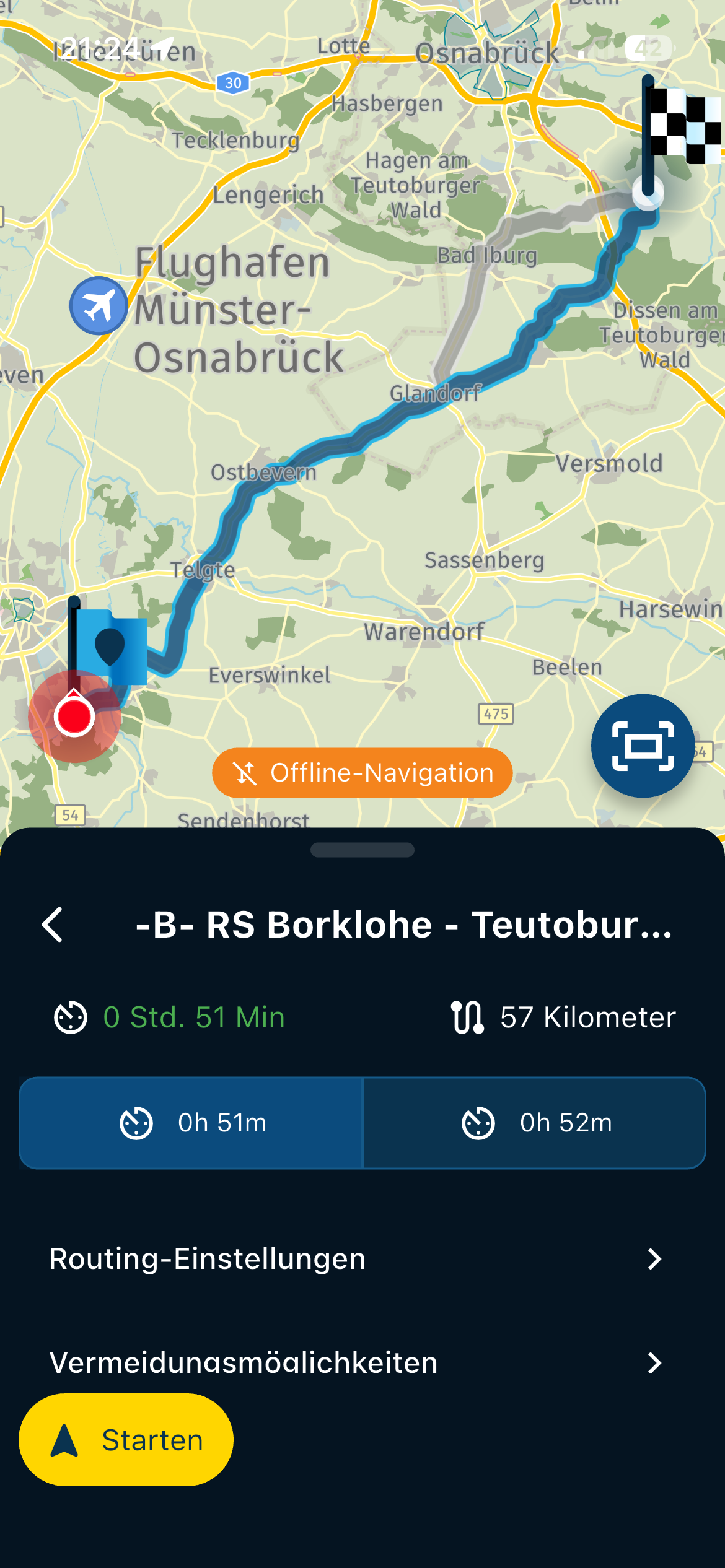This screenshot has width=725, height=1568.
Task: Tap the Starten button to begin navigation
Action: (126, 1440)
